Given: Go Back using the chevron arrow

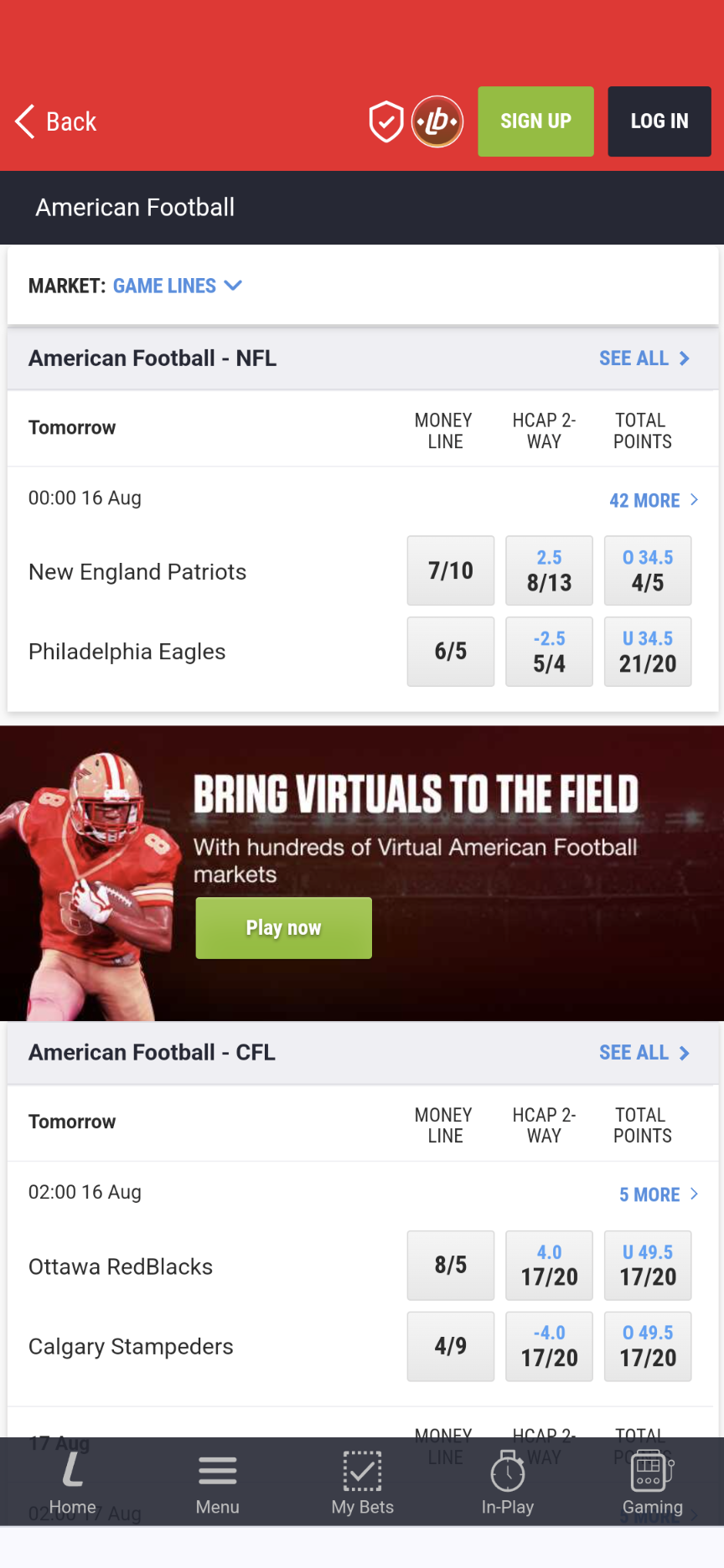Looking at the screenshot, I should tap(24, 121).
